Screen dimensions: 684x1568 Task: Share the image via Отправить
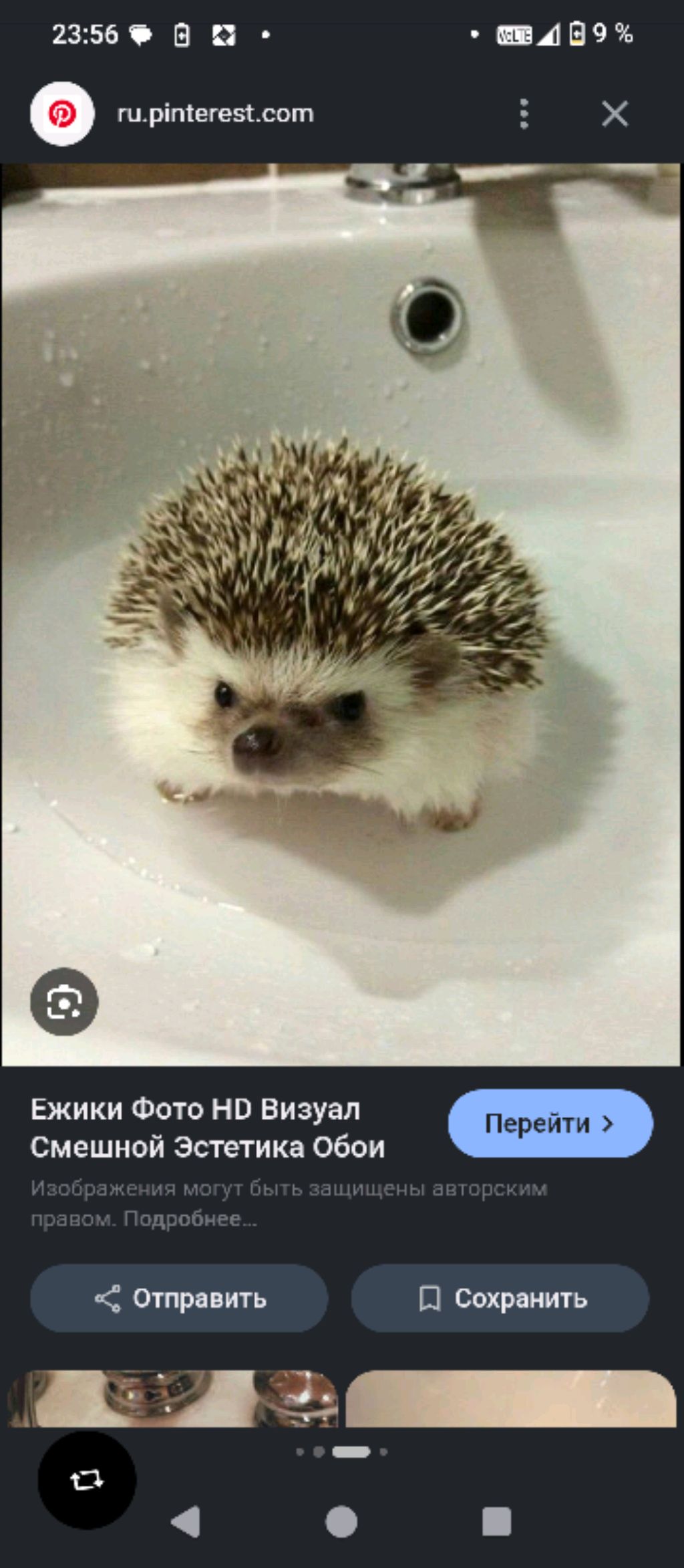[179, 1299]
